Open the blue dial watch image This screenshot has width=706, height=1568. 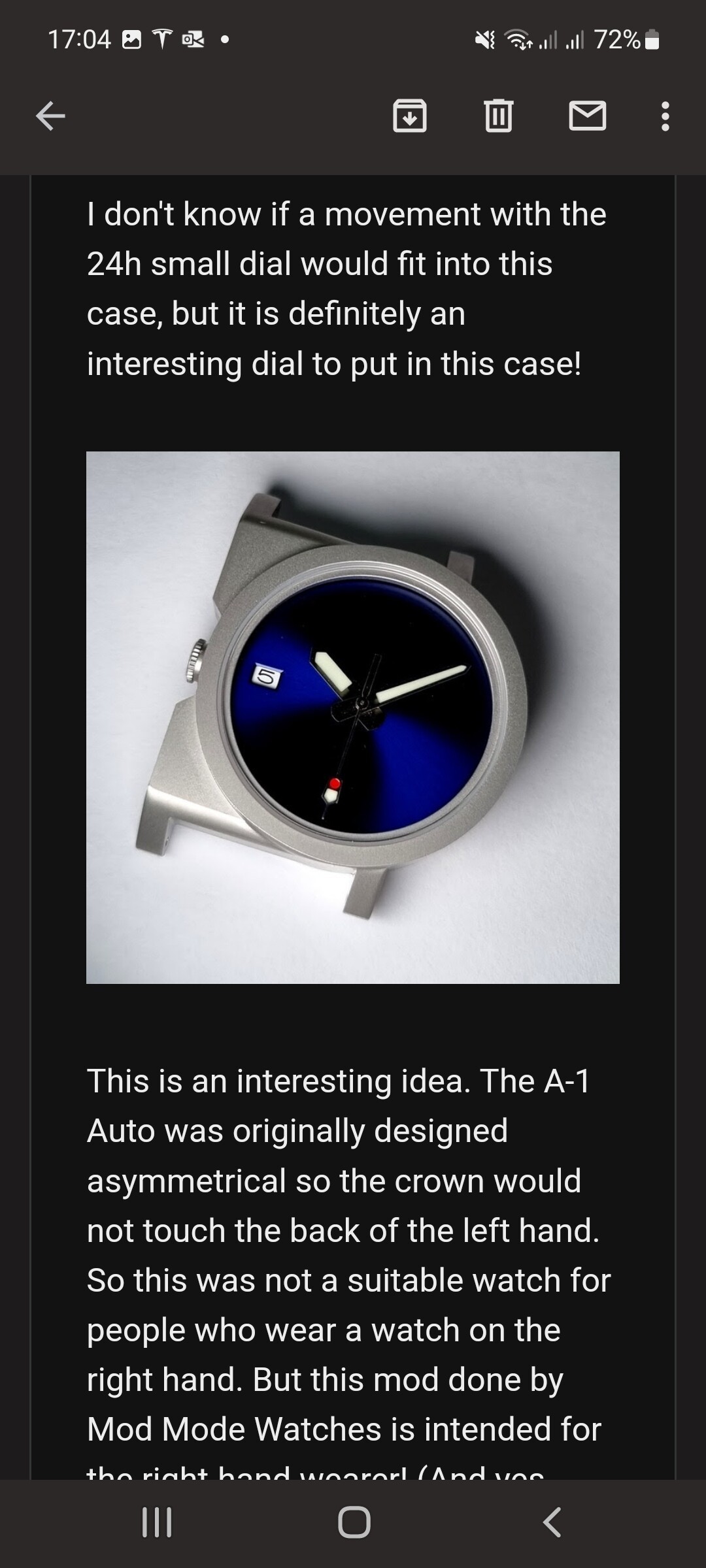[x=353, y=717]
